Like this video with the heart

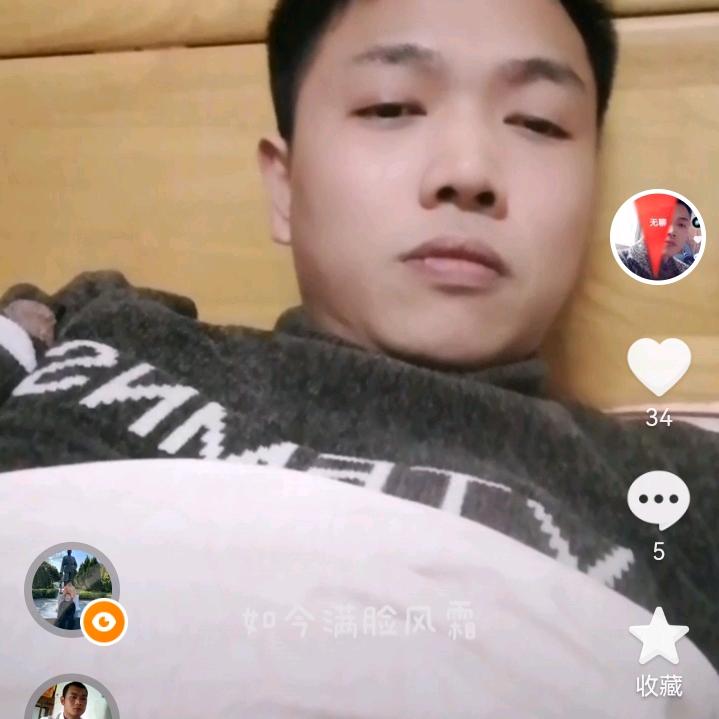coord(658,367)
